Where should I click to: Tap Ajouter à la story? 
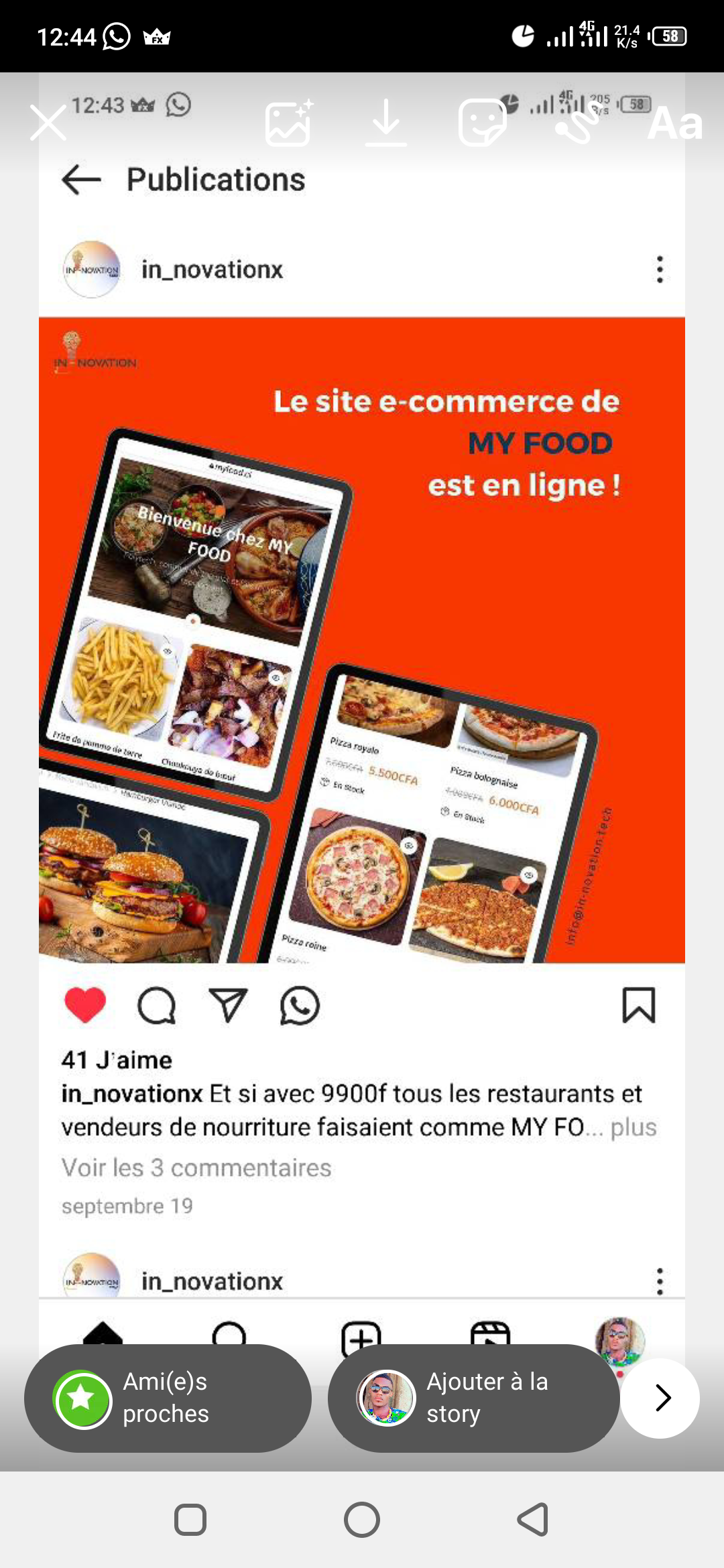click(473, 1398)
